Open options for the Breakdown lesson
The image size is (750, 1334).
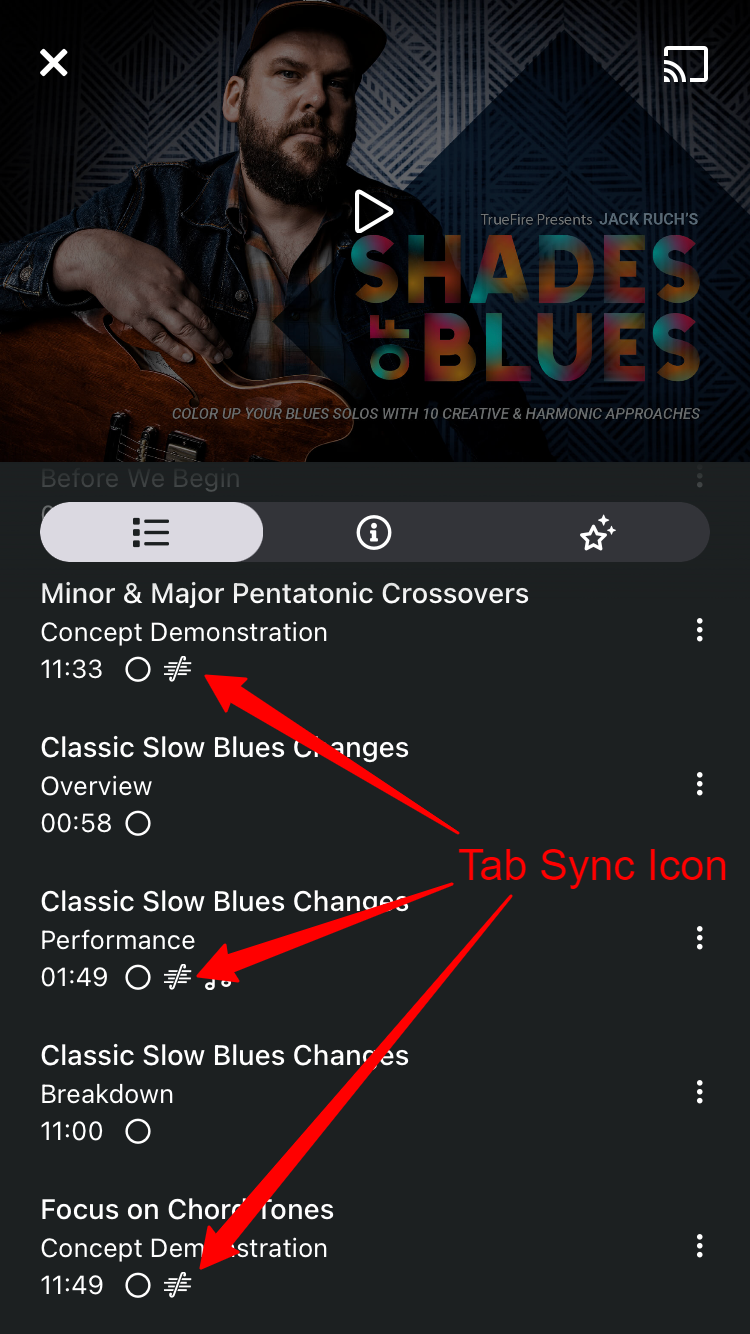click(700, 1092)
